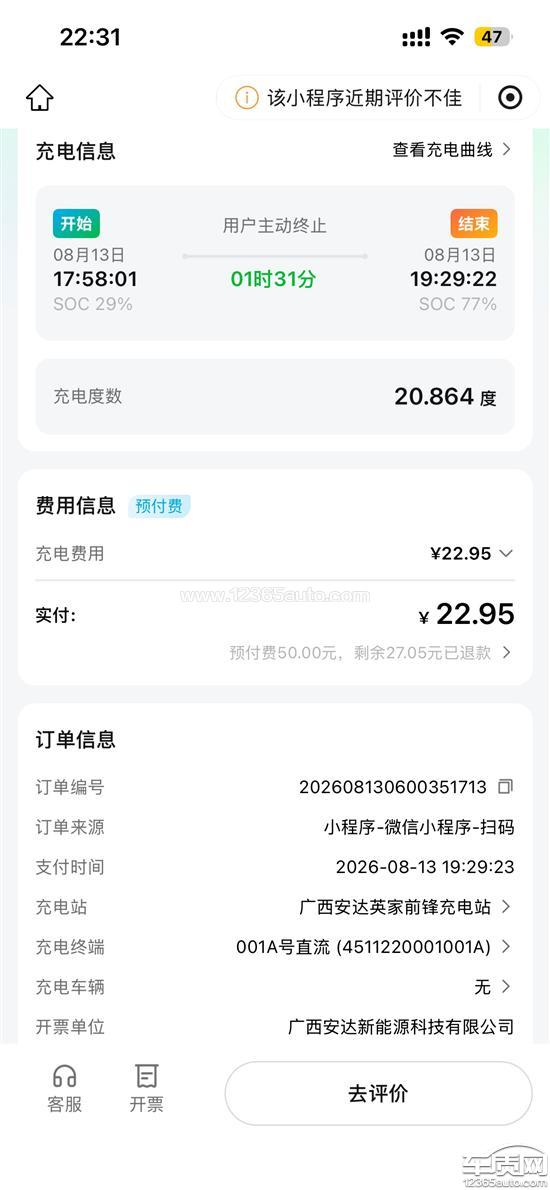Image resolution: width=550 pixels, height=1190 pixels.
Task: Contact 客服 customer service
Action: point(64,1089)
